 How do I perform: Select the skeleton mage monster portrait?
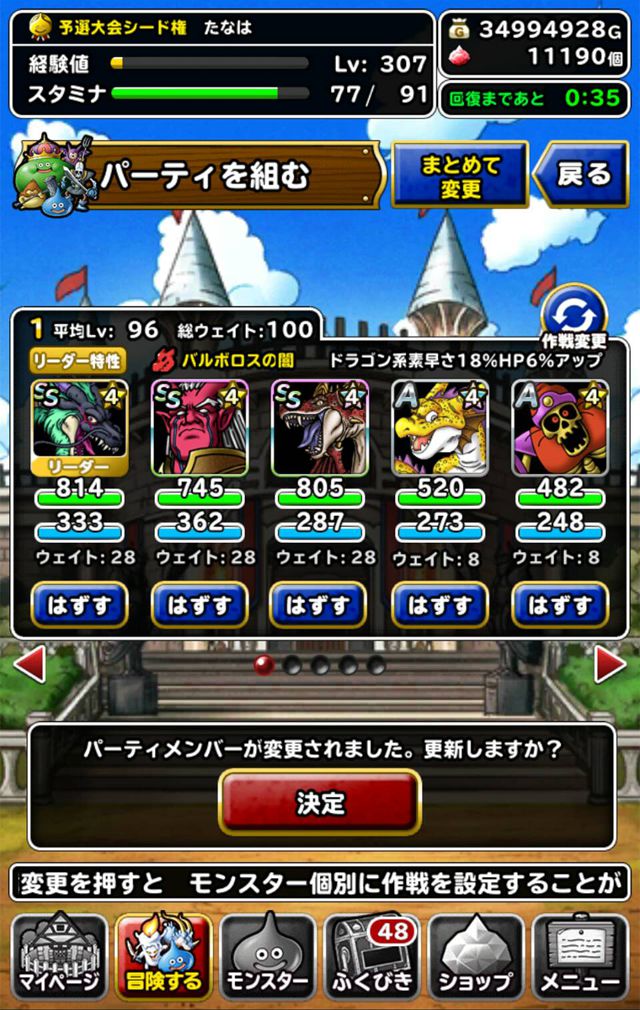[560, 426]
